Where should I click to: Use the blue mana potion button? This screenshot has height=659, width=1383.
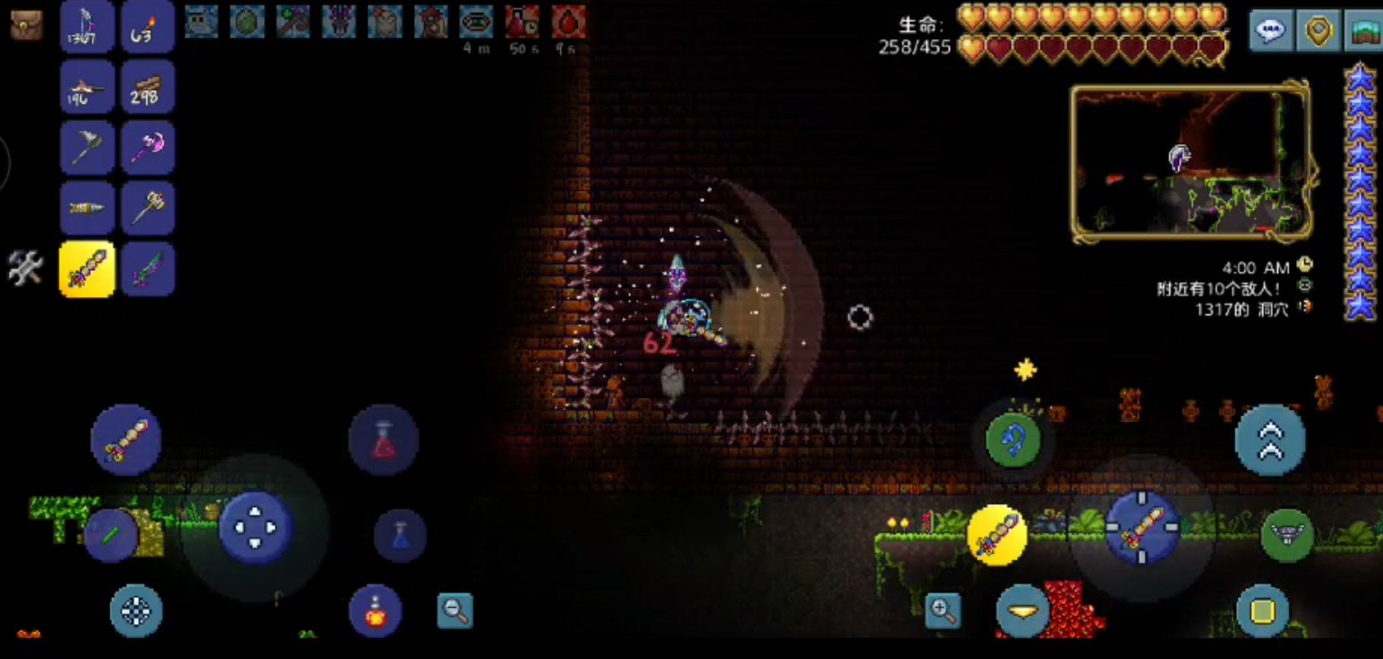399,535
